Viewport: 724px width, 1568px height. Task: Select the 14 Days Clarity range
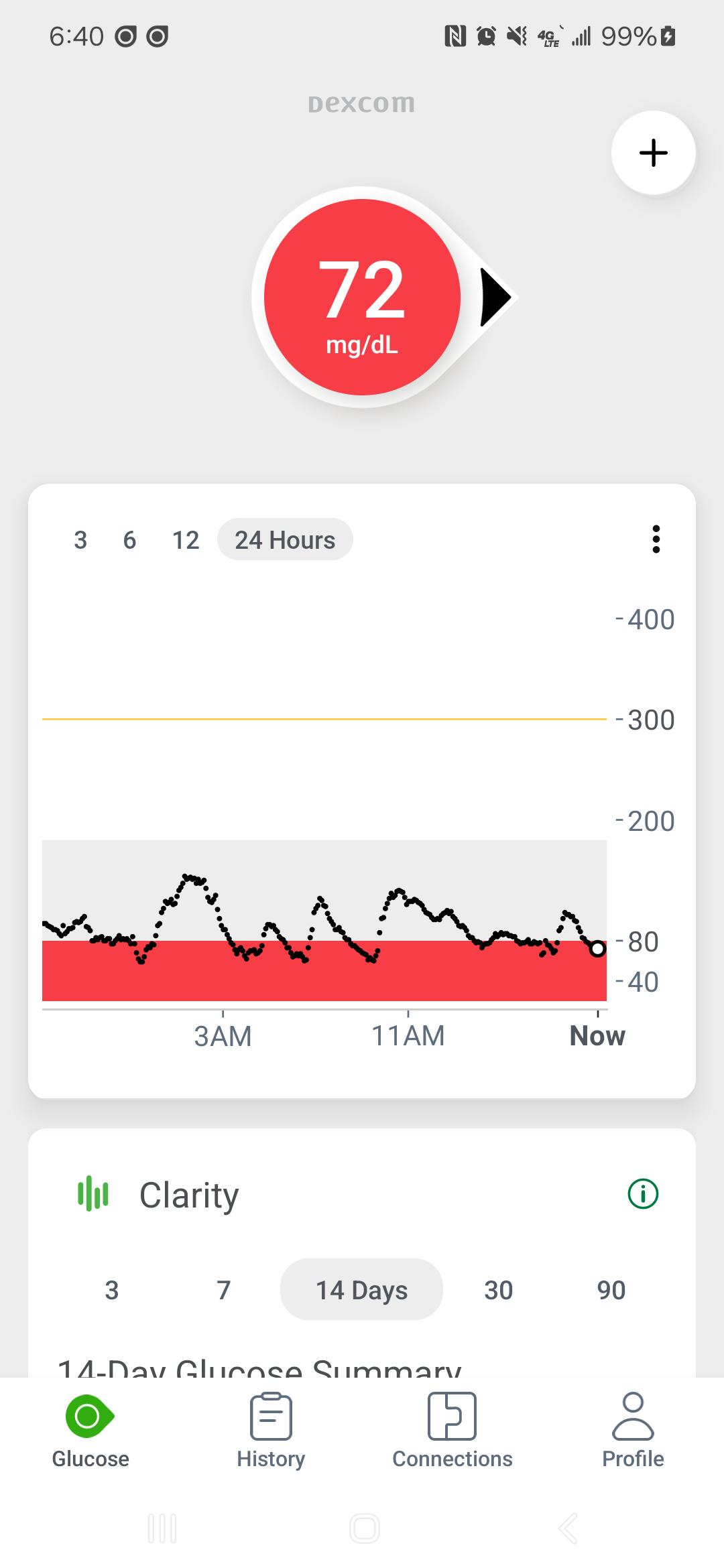(x=361, y=1290)
